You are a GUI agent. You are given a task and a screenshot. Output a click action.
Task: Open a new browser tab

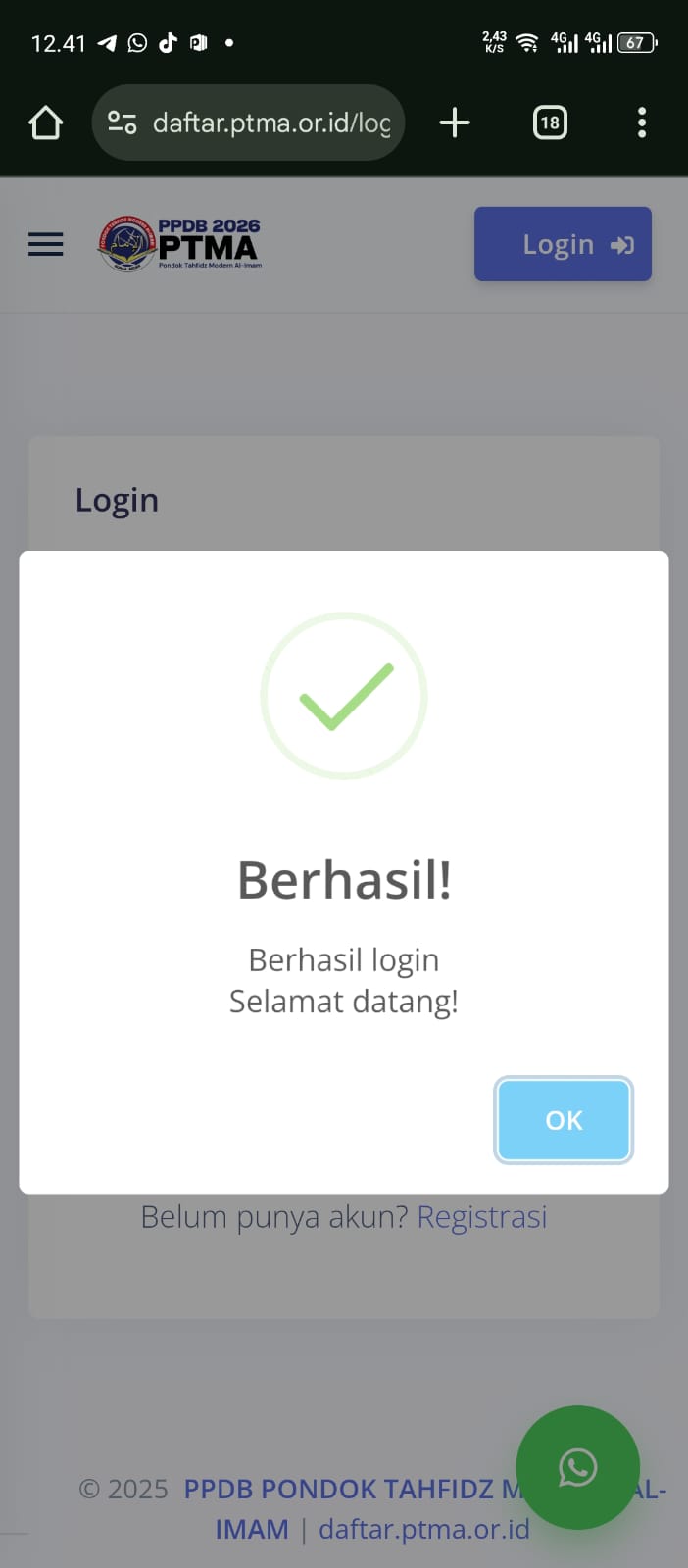click(455, 123)
